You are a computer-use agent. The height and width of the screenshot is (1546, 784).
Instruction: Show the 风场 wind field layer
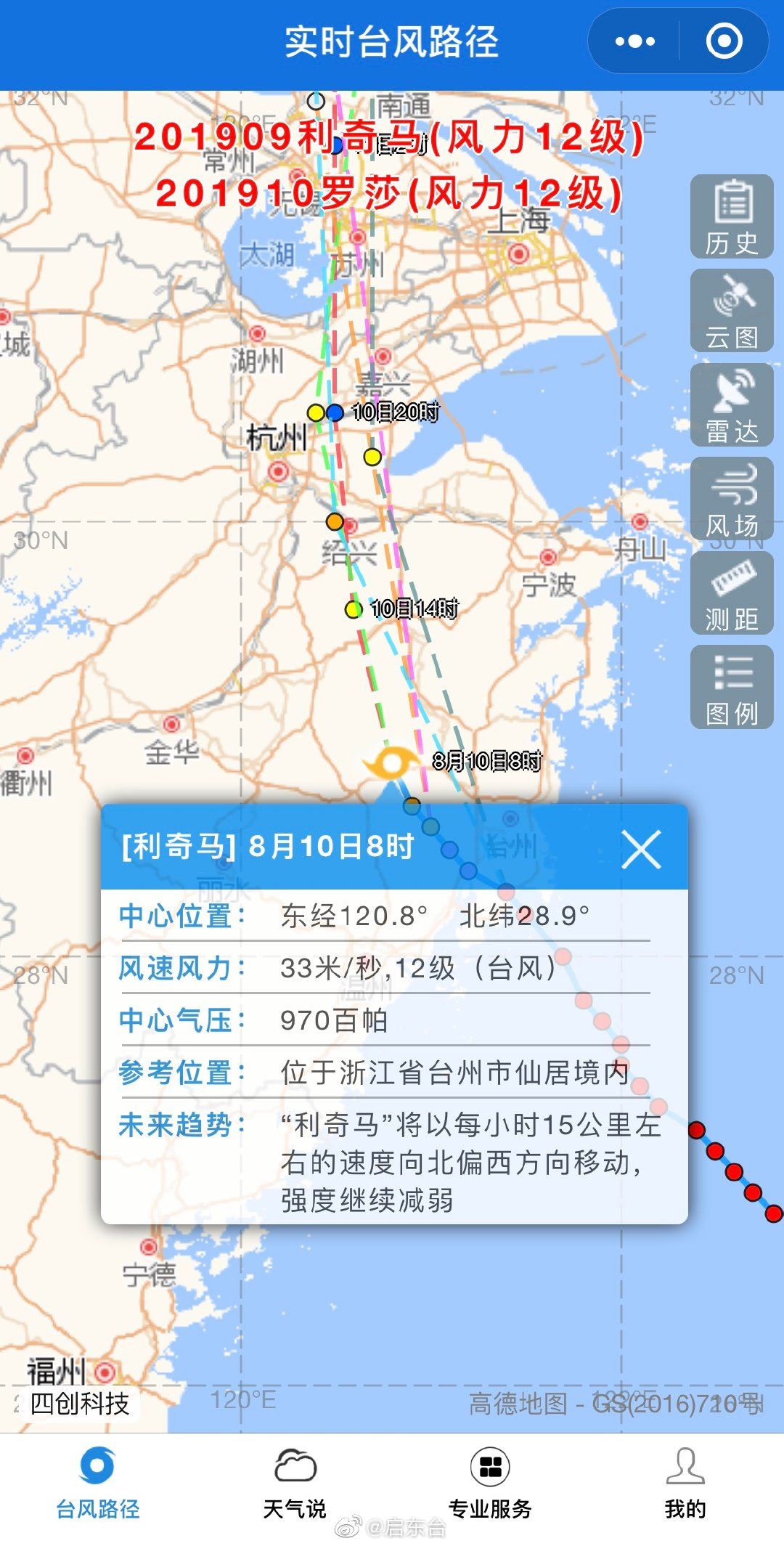tap(731, 499)
